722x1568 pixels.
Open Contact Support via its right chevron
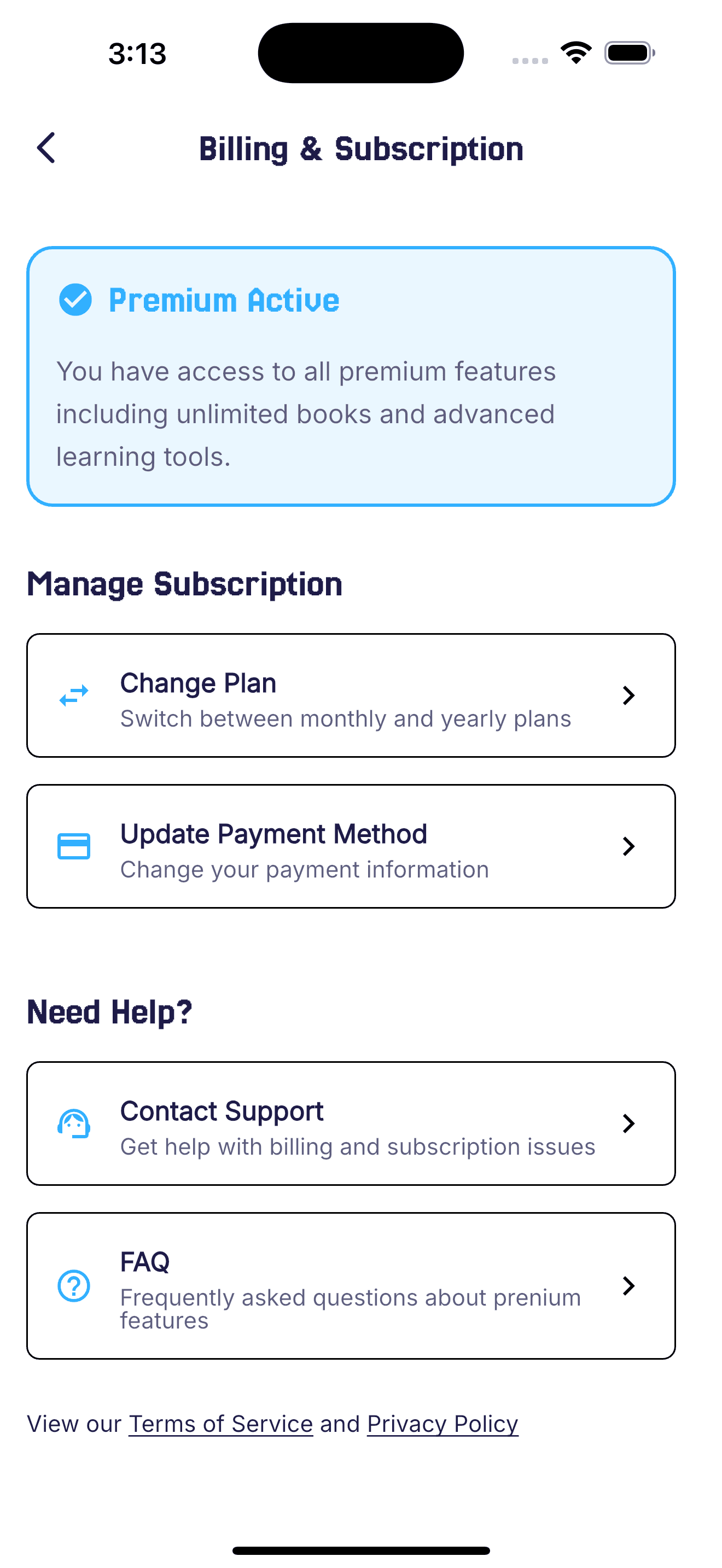(x=629, y=1123)
